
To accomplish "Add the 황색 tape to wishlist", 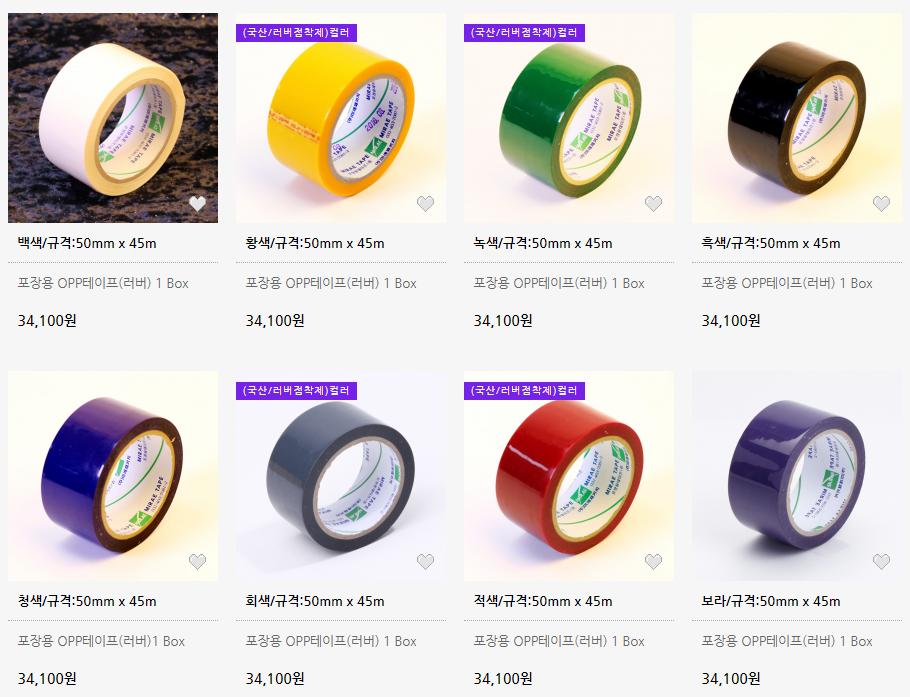I will [x=425, y=204].
